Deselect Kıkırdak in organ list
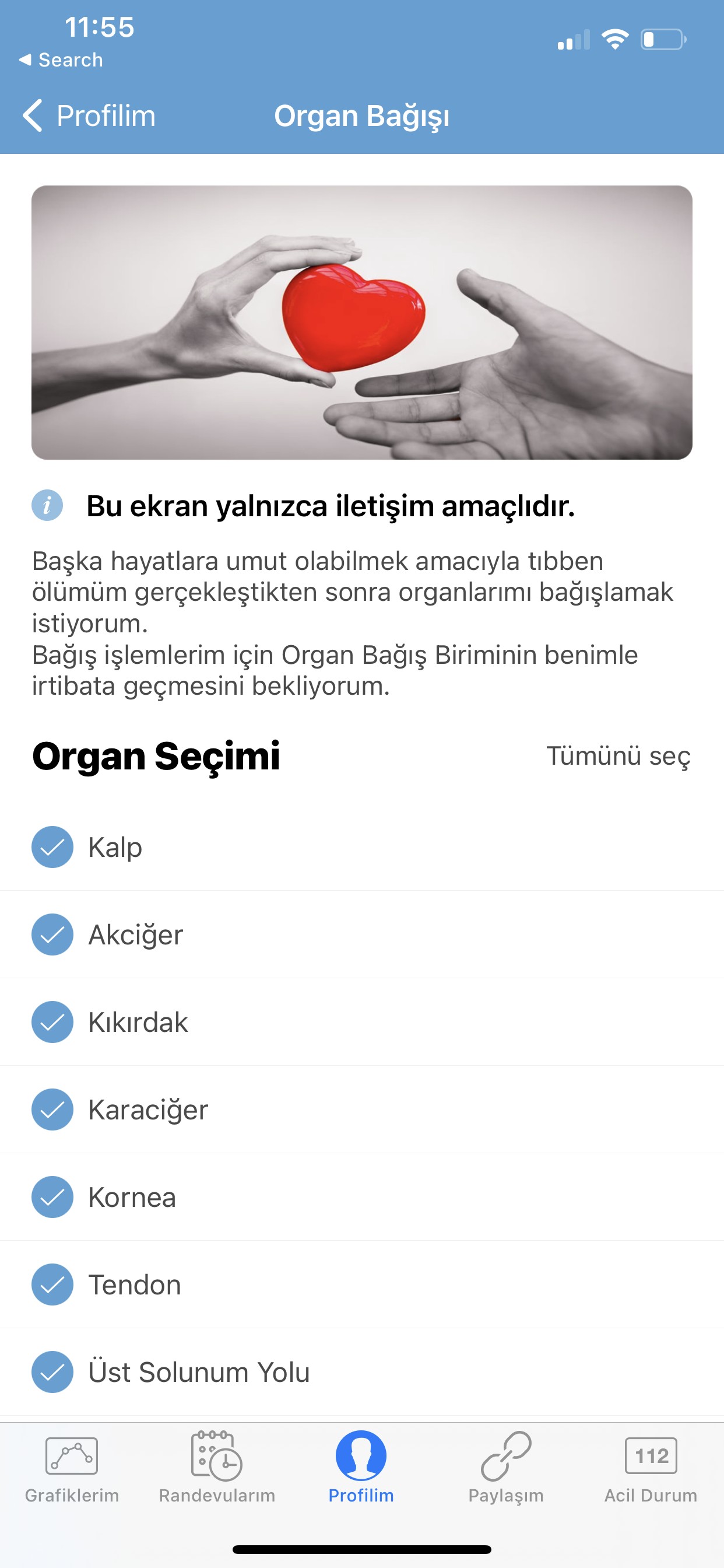 click(52, 1022)
